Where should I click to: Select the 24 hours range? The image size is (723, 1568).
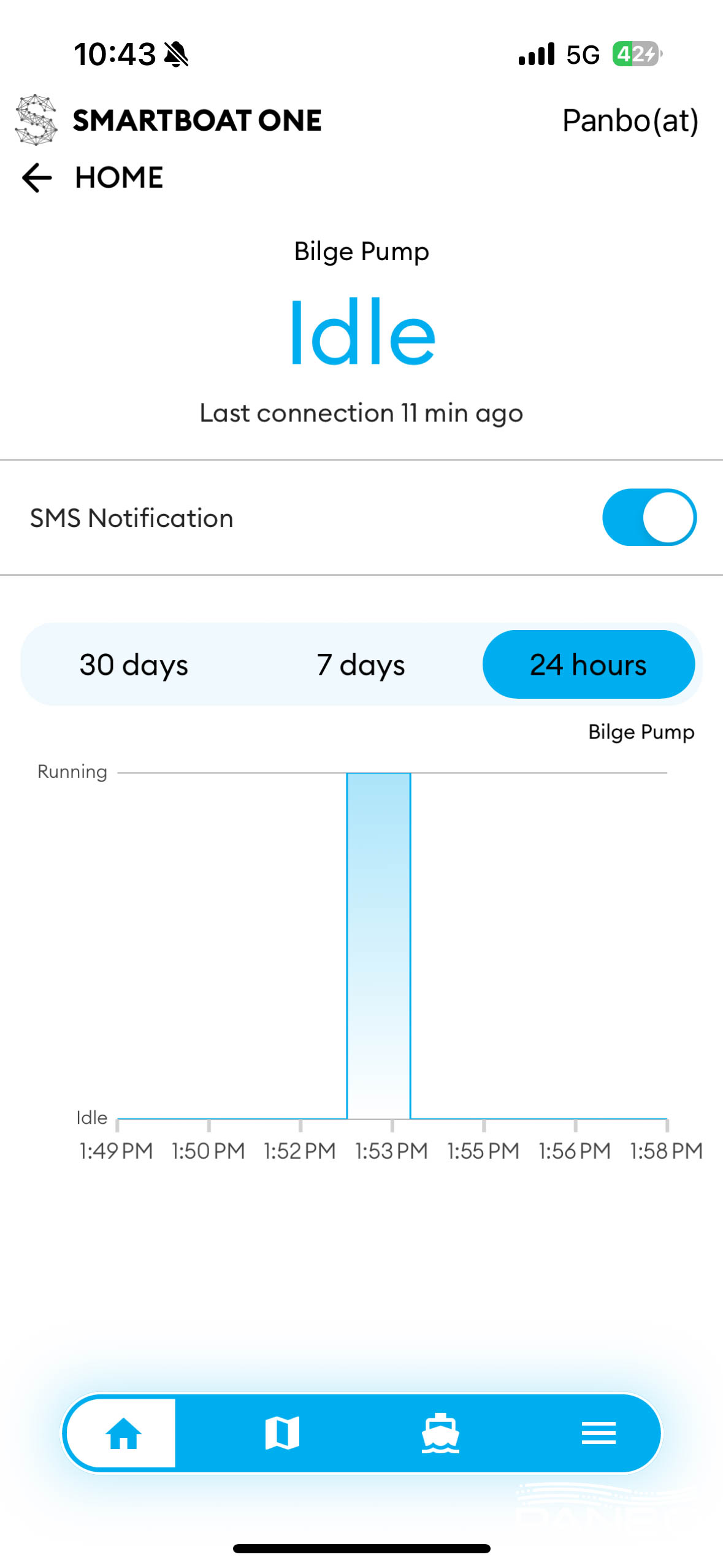pos(588,664)
